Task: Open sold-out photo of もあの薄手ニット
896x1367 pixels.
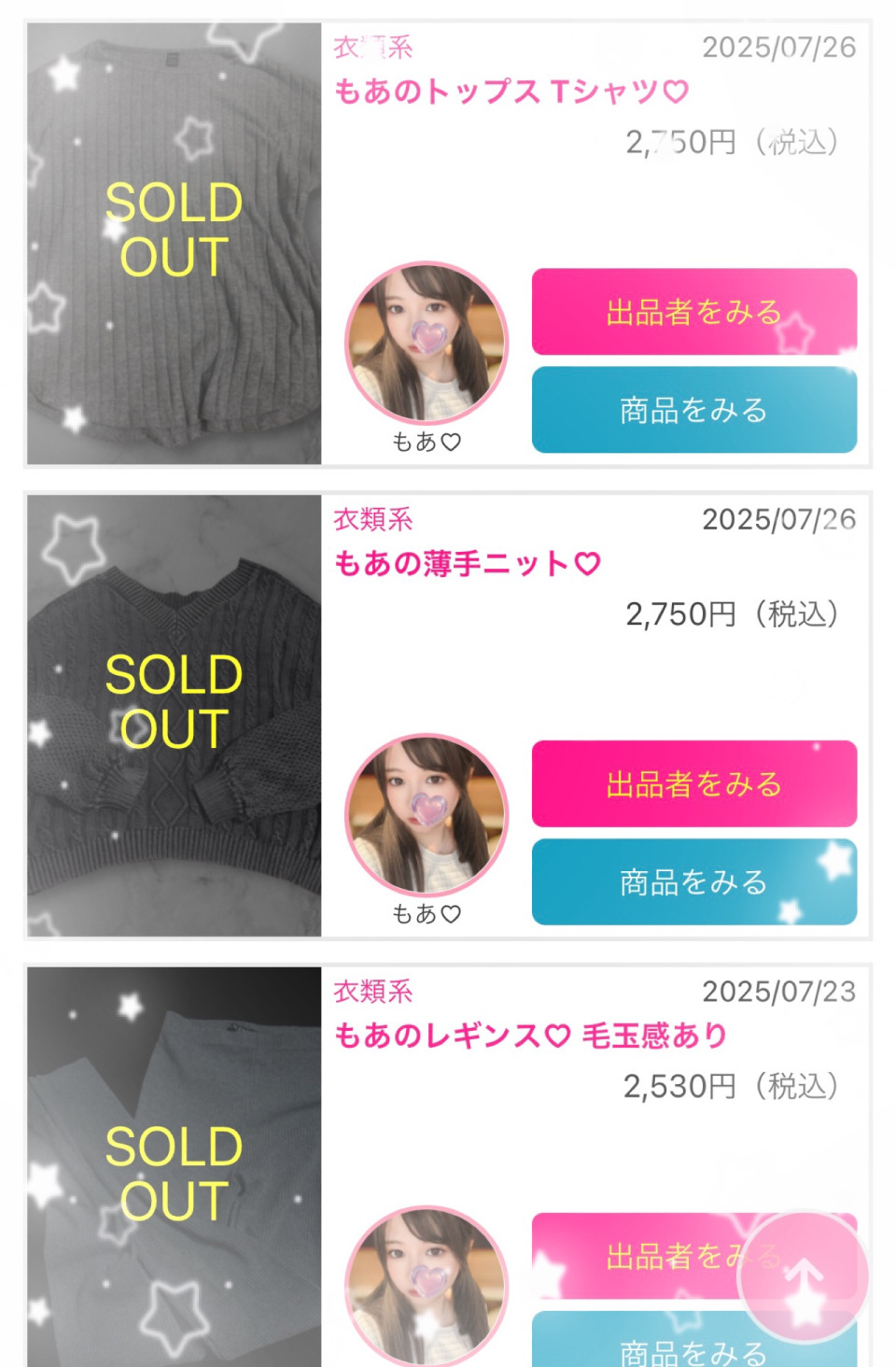Action: 174,715
